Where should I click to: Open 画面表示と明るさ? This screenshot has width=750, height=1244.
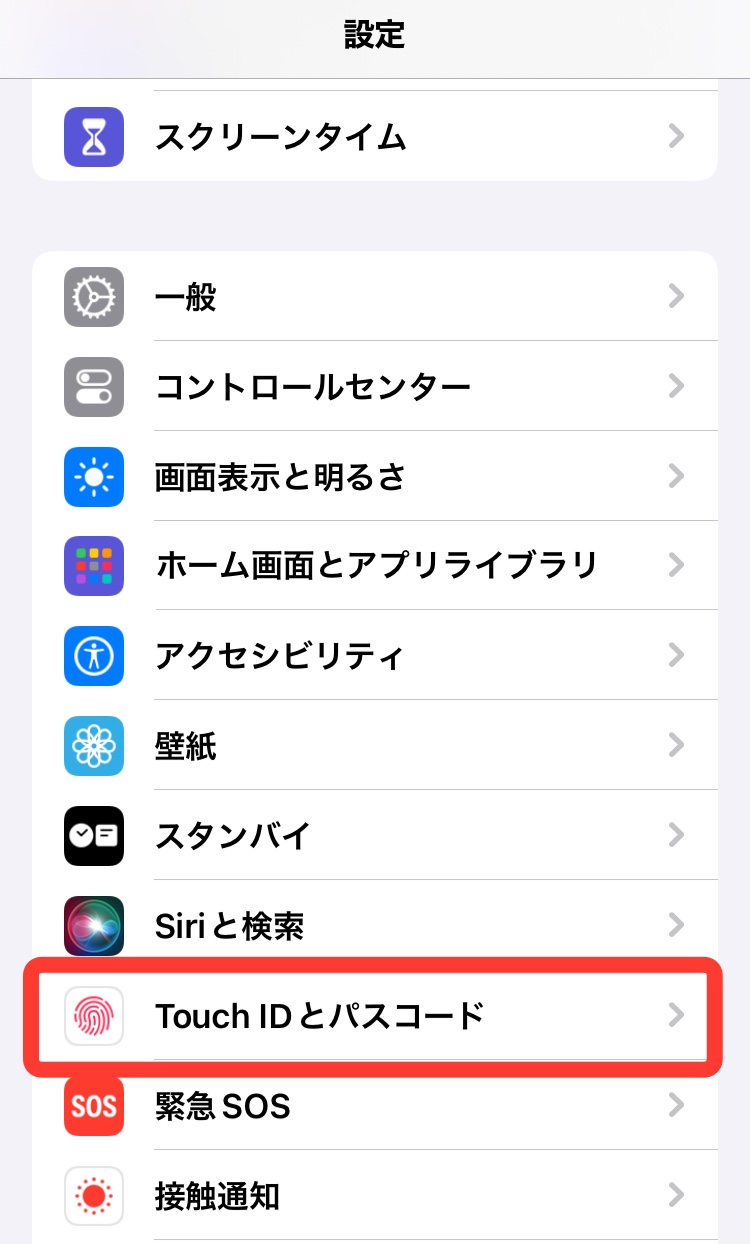(x=374, y=476)
